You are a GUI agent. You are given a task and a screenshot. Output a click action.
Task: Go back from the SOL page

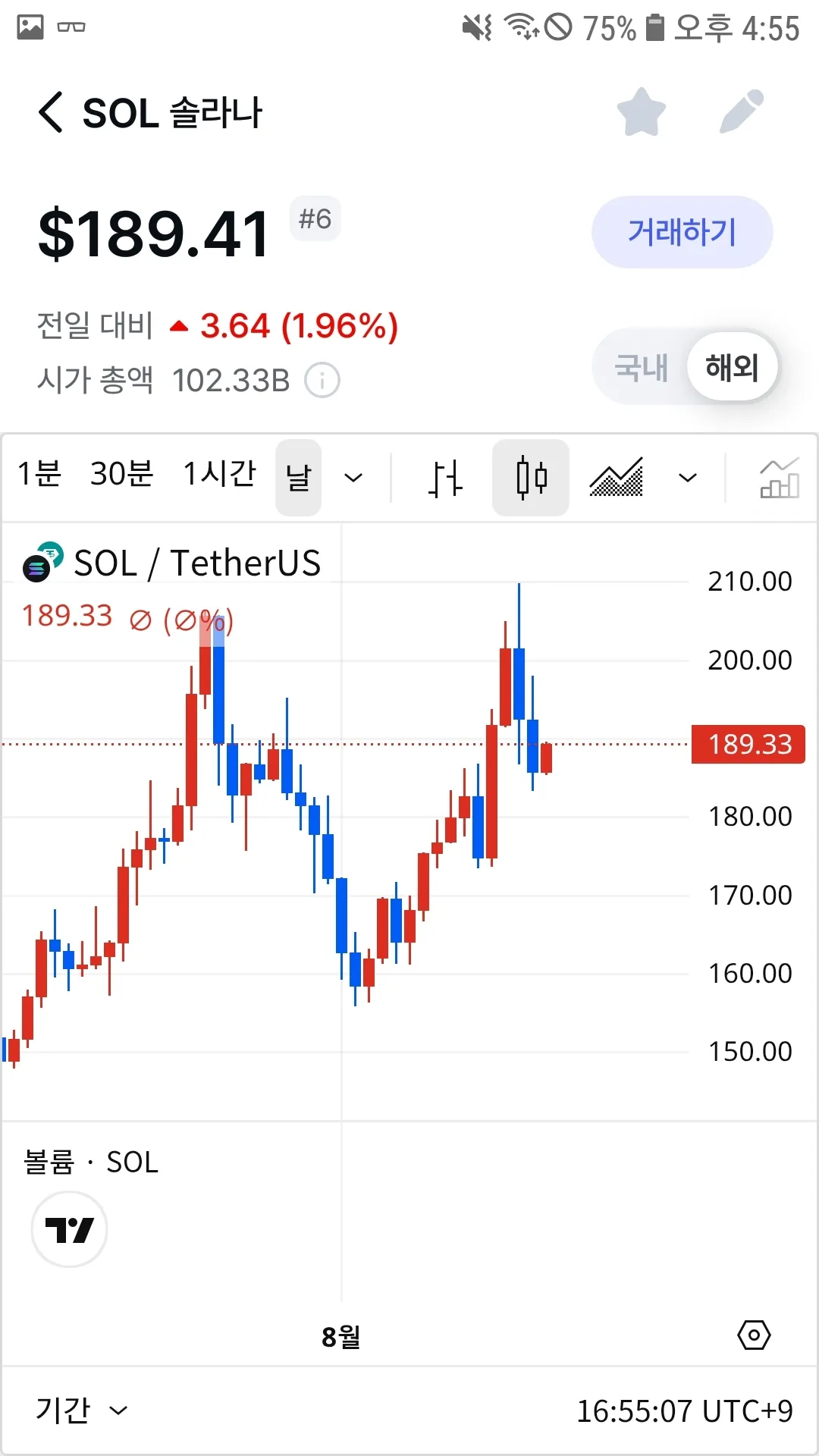[51, 113]
